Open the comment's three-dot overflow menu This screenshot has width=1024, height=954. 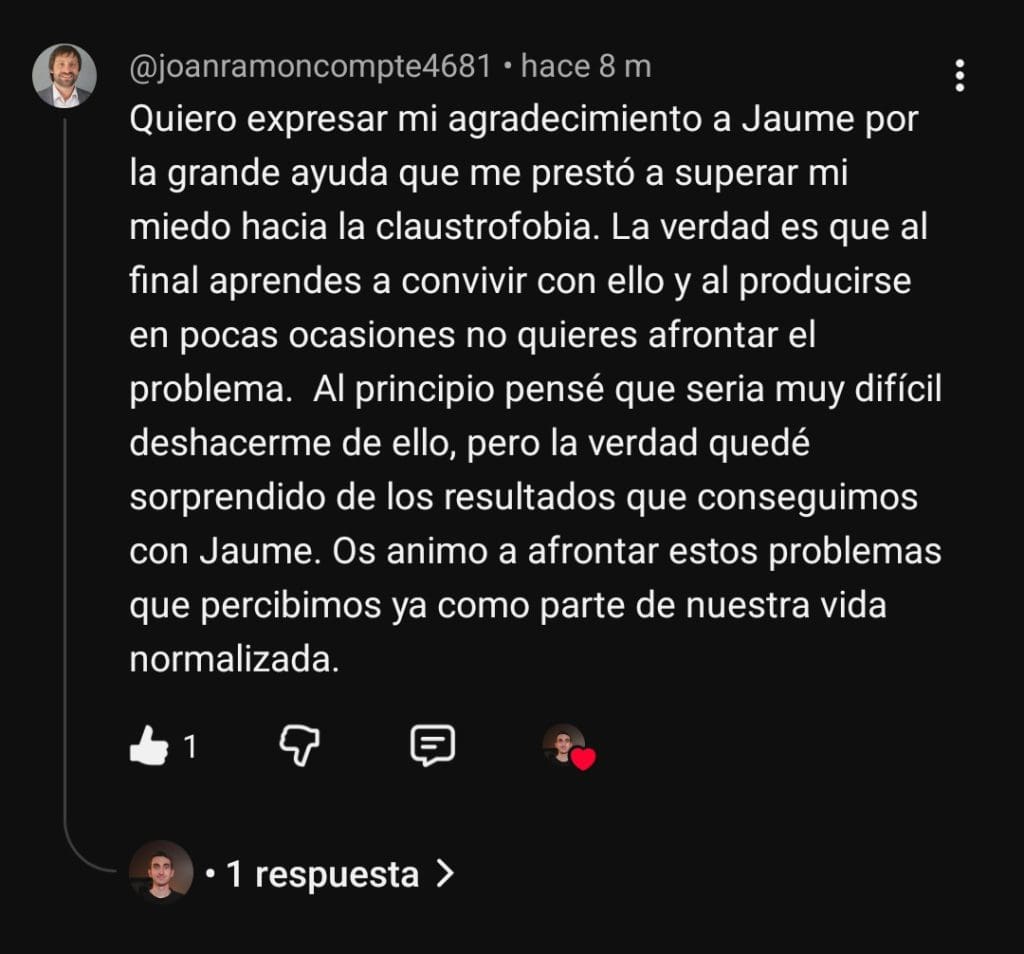(x=960, y=75)
